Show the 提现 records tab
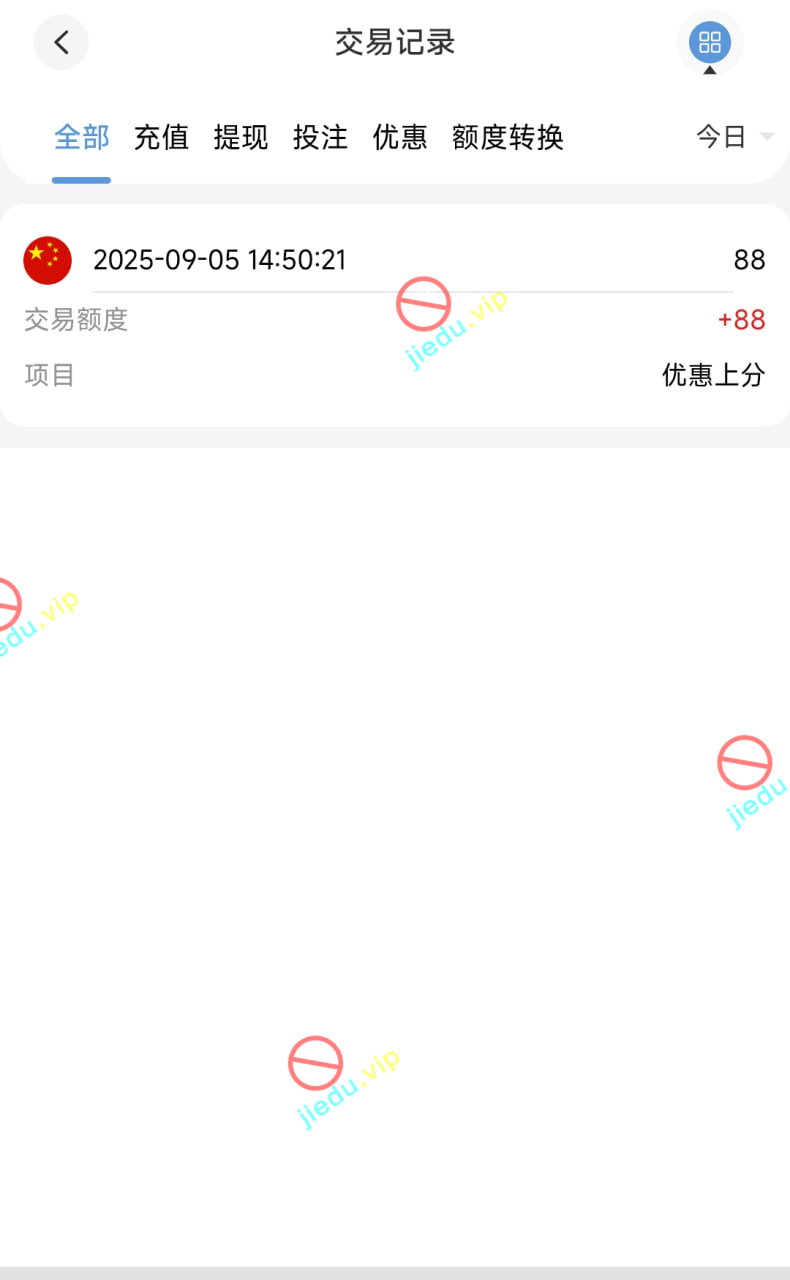This screenshot has width=790, height=1280. 241,137
